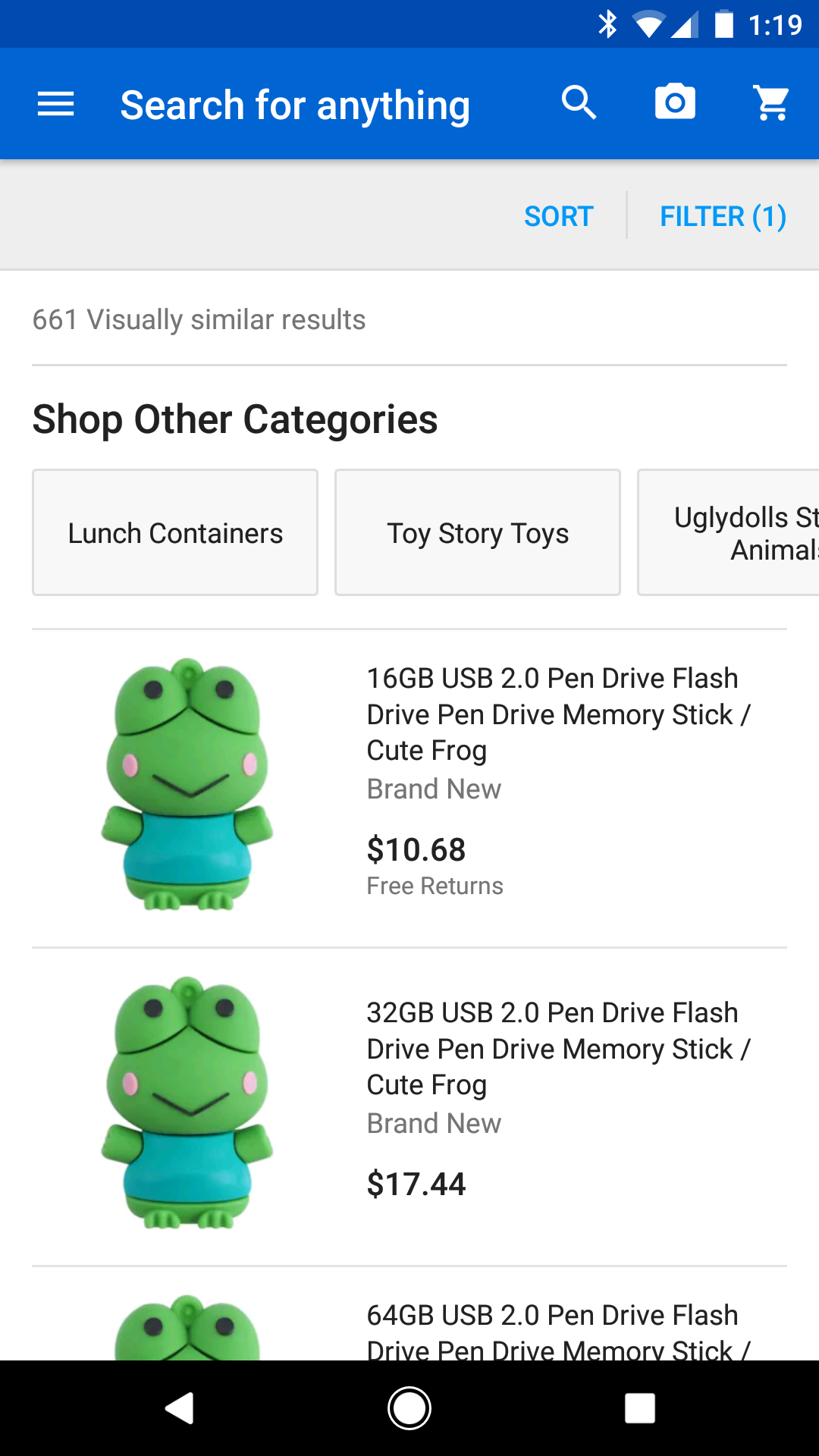The width and height of the screenshot is (819, 1456).
Task: Tap the Search for anything field
Action: pyautogui.click(x=295, y=103)
